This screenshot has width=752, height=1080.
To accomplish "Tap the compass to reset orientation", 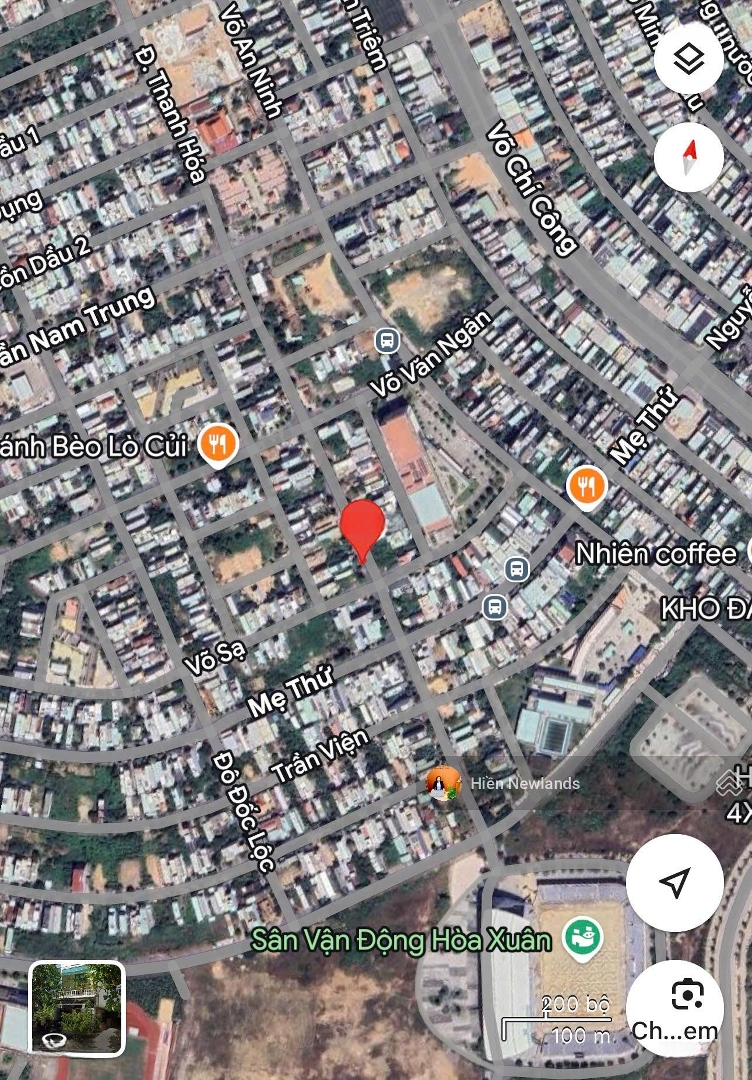I will pos(688,156).
